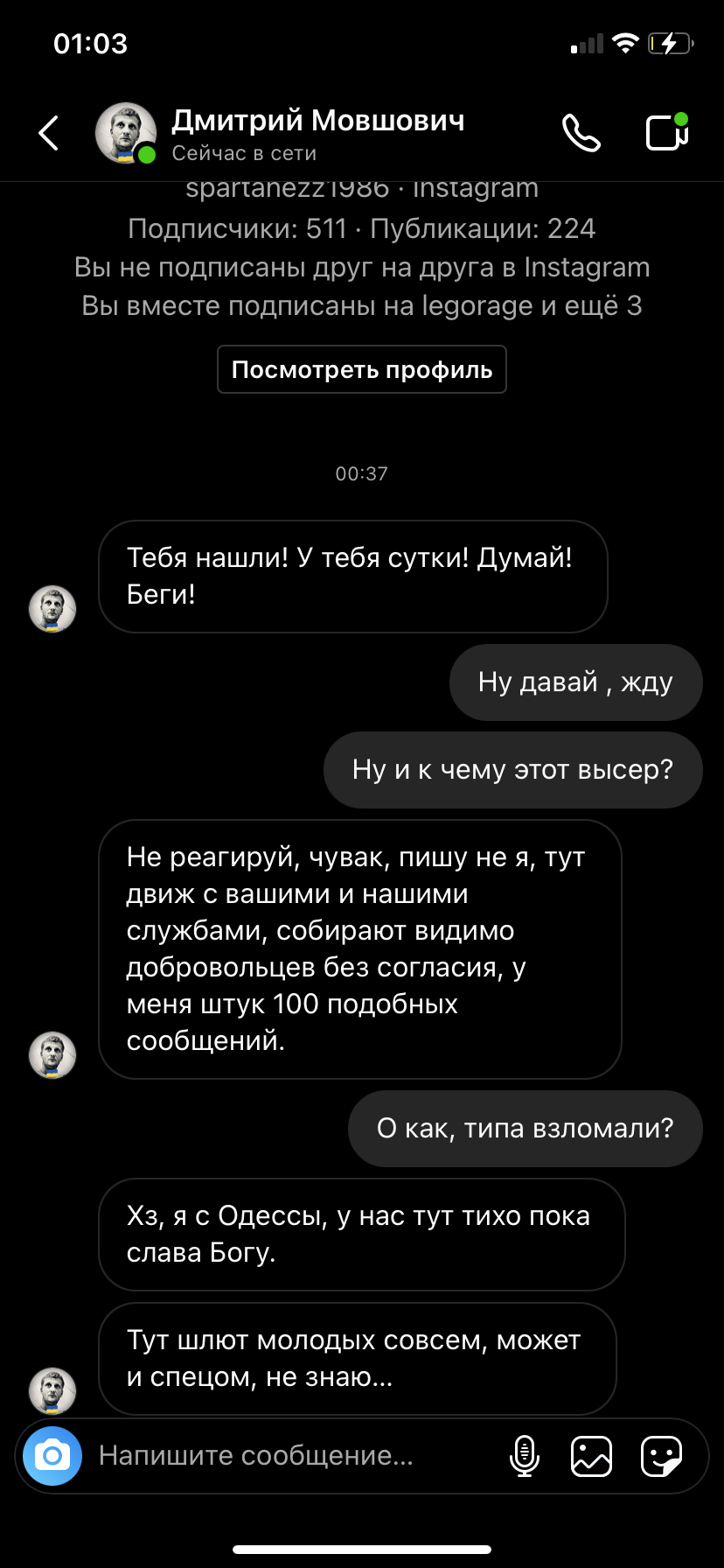
Task: Tap the Посмотреть профиль button
Action: tap(361, 369)
